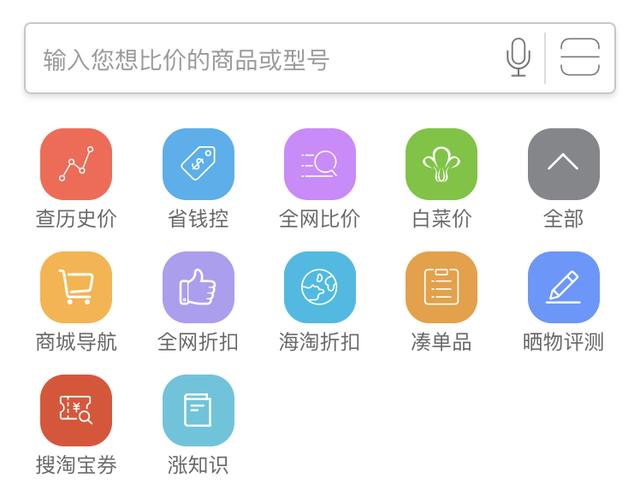View 海淘折扣 overseas deals

click(x=320, y=288)
